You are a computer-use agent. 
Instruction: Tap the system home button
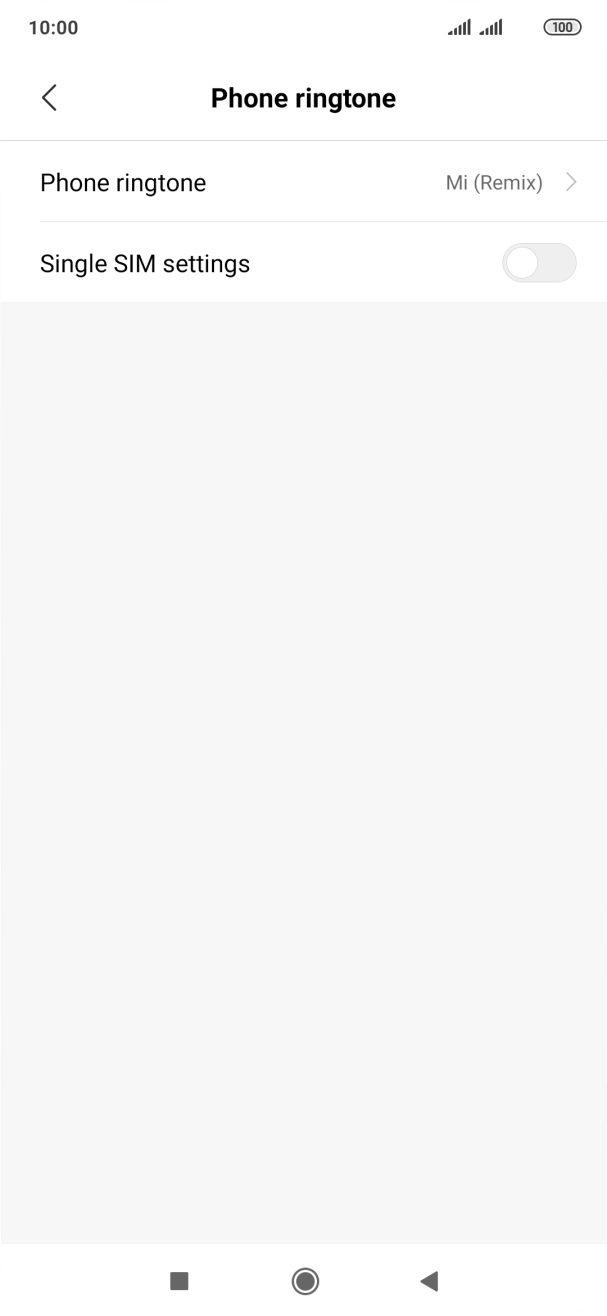click(x=305, y=1280)
